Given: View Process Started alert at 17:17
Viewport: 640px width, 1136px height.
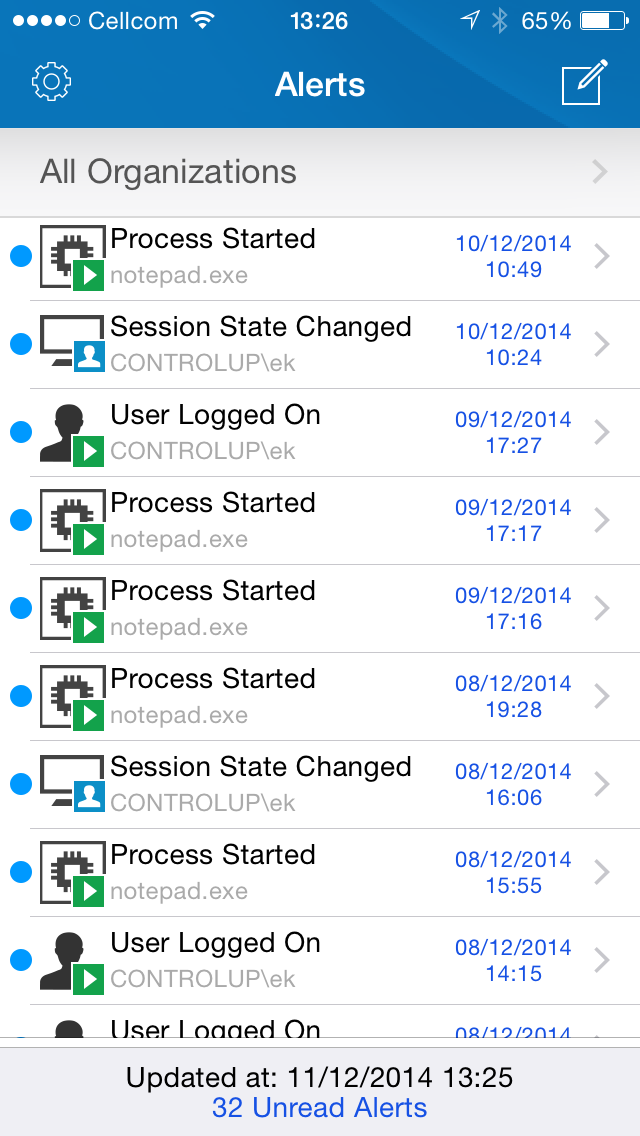Looking at the screenshot, I should point(320,521).
